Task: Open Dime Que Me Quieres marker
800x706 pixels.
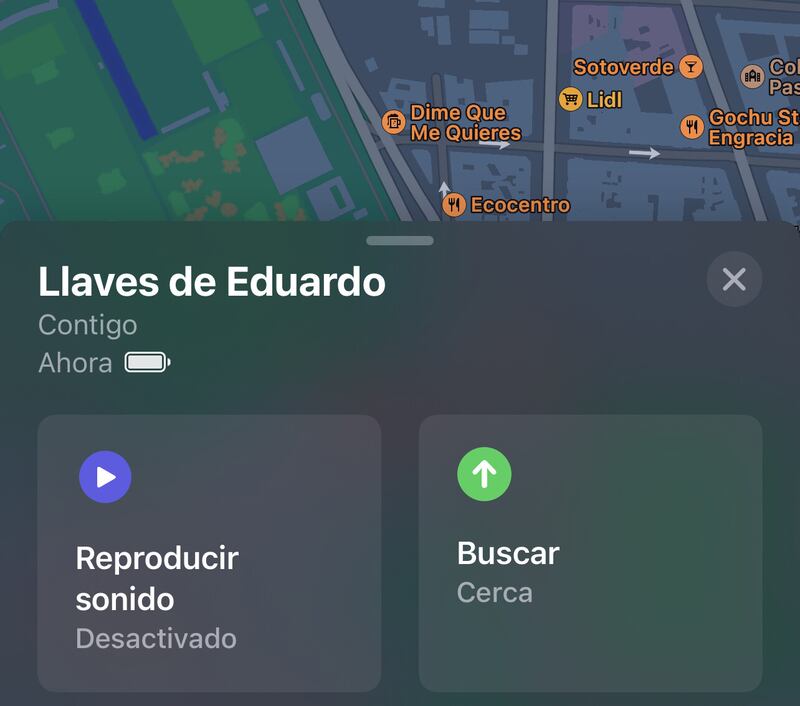Action: click(394, 122)
